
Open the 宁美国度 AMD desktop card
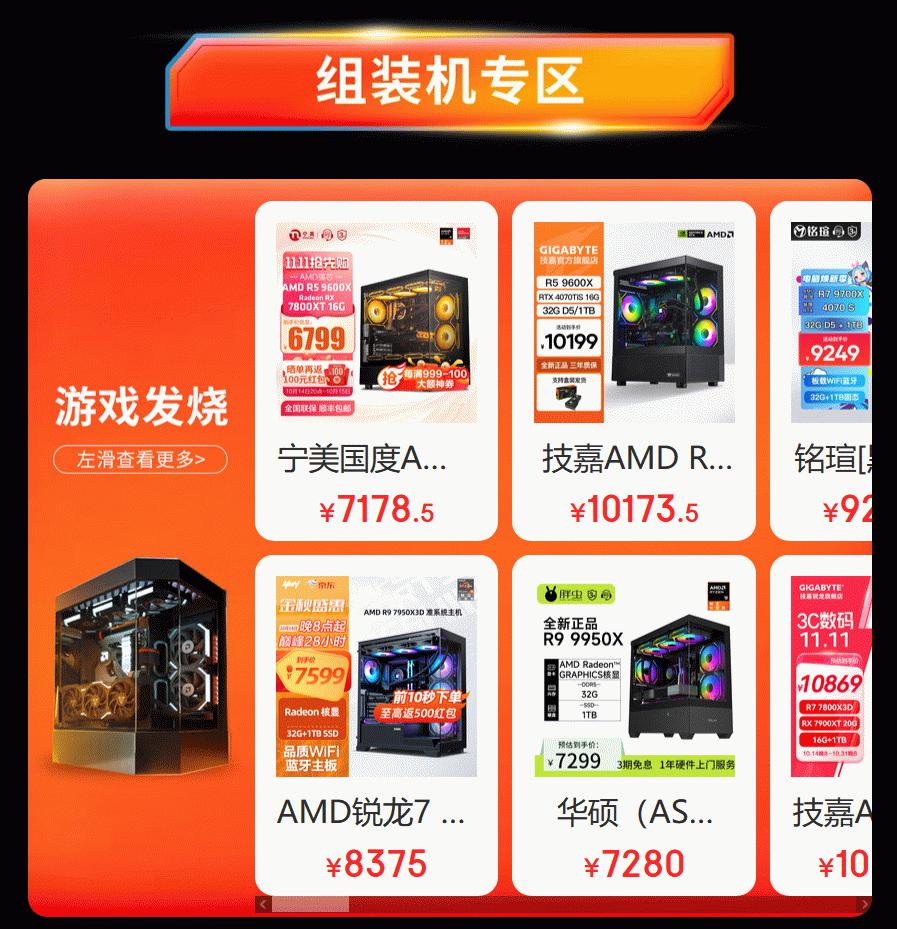[376, 370]
